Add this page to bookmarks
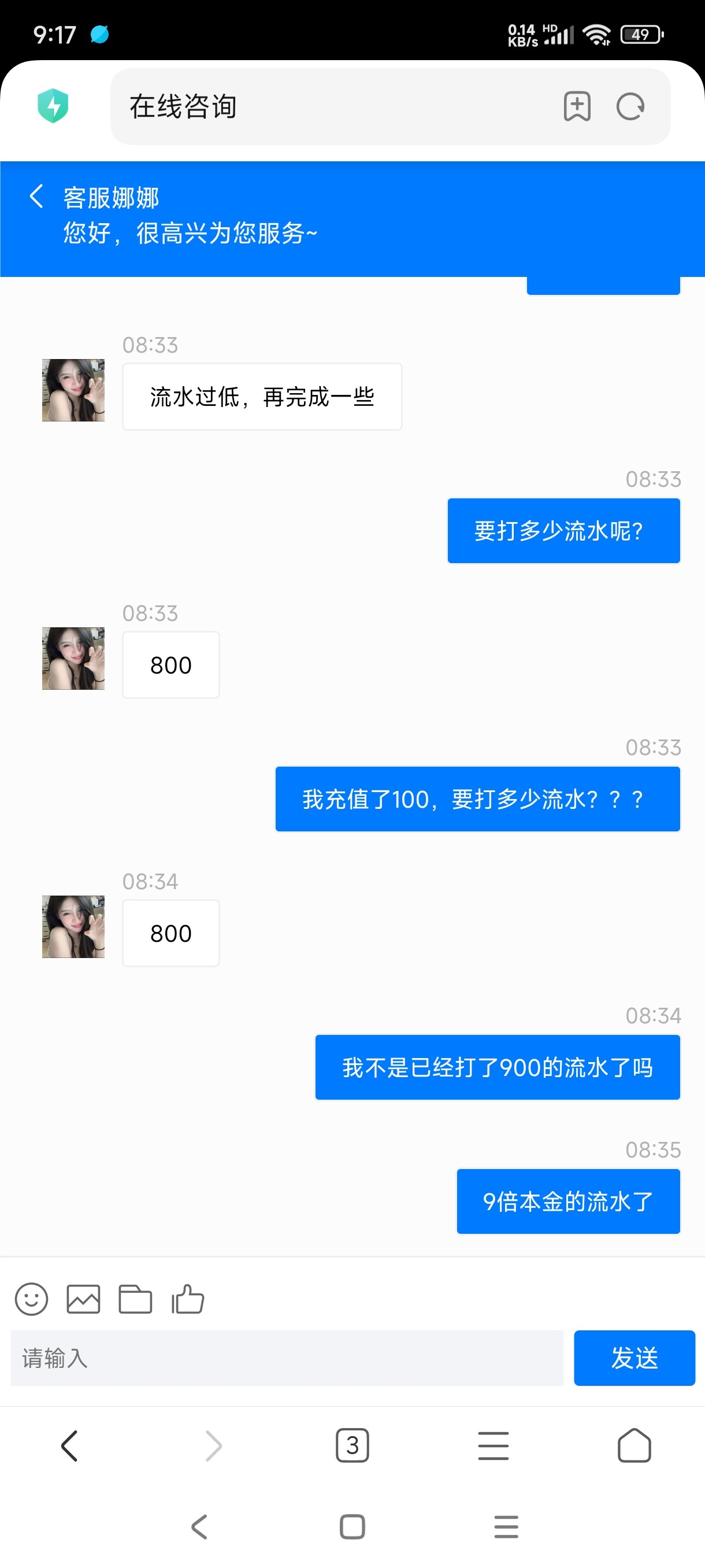 tap(577, 106)
